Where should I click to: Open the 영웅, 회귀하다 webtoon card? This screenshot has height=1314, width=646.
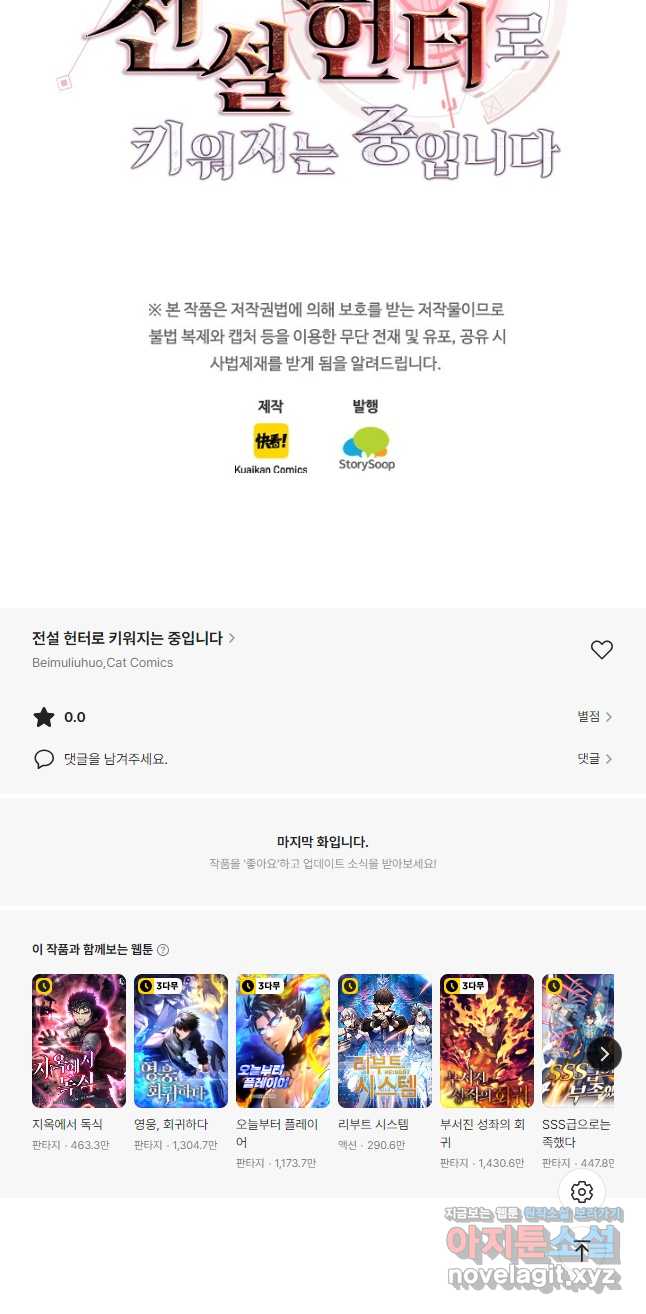coord(181,1041)
